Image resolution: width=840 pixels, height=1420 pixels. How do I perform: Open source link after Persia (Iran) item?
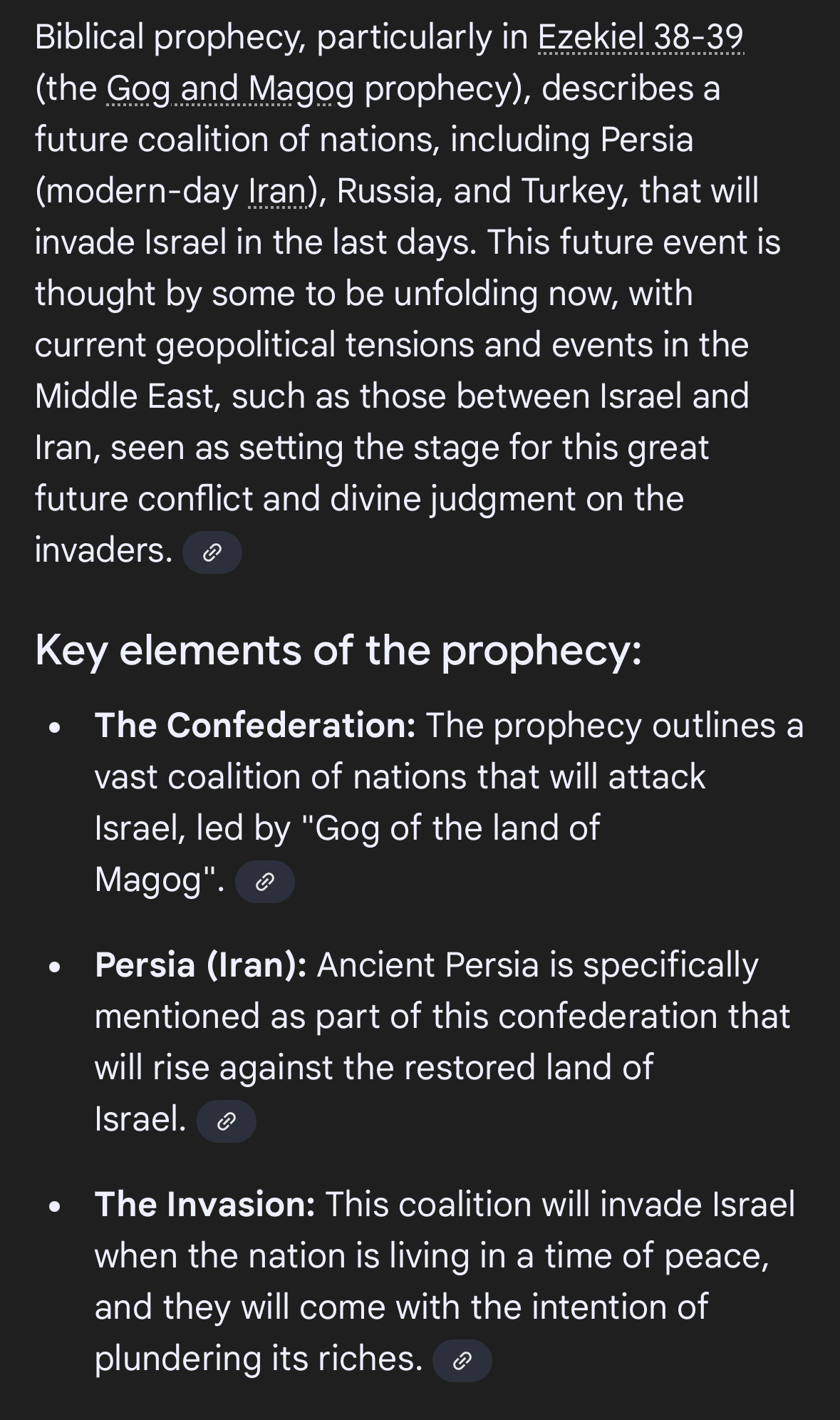(226, 1122)
